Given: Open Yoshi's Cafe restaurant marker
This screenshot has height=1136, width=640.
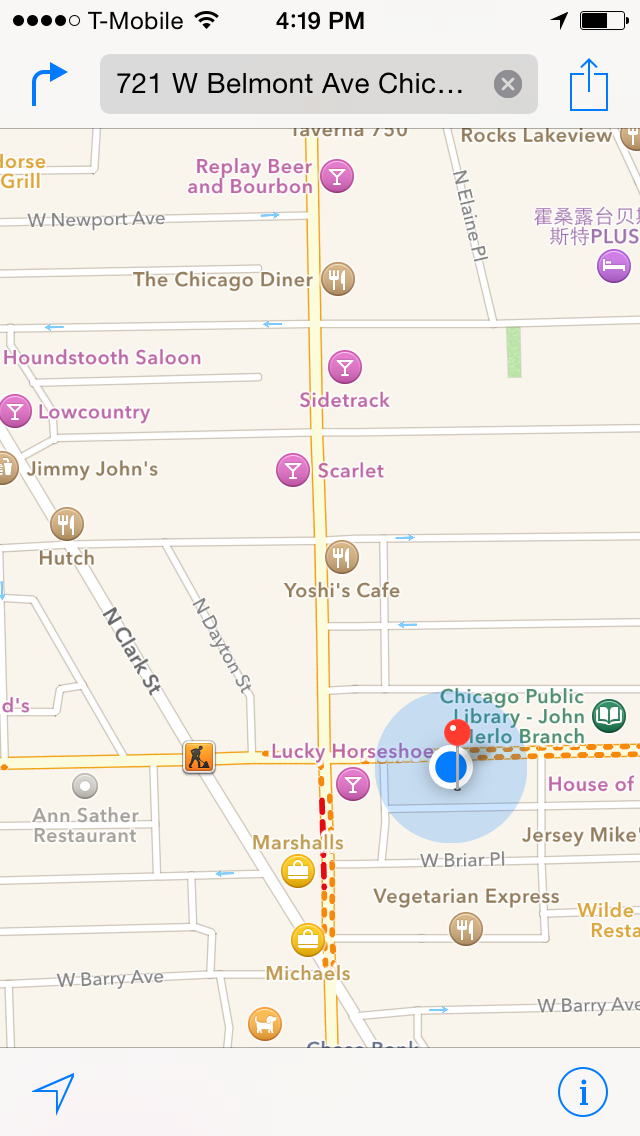Looking at the screenshot, I should tap(341, 557).
